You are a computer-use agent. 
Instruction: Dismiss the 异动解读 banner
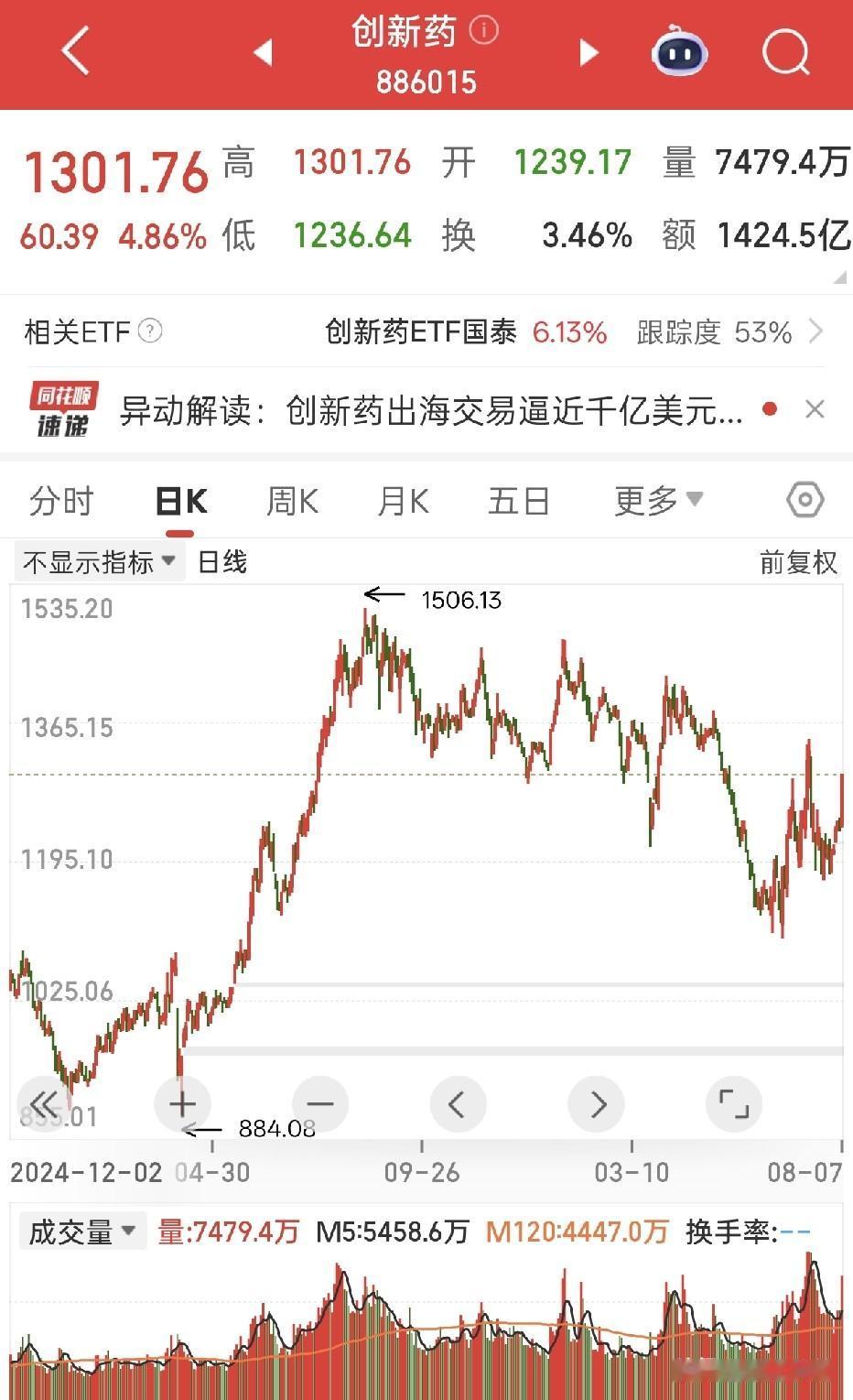pyautogui.click(x=814, y=409)
